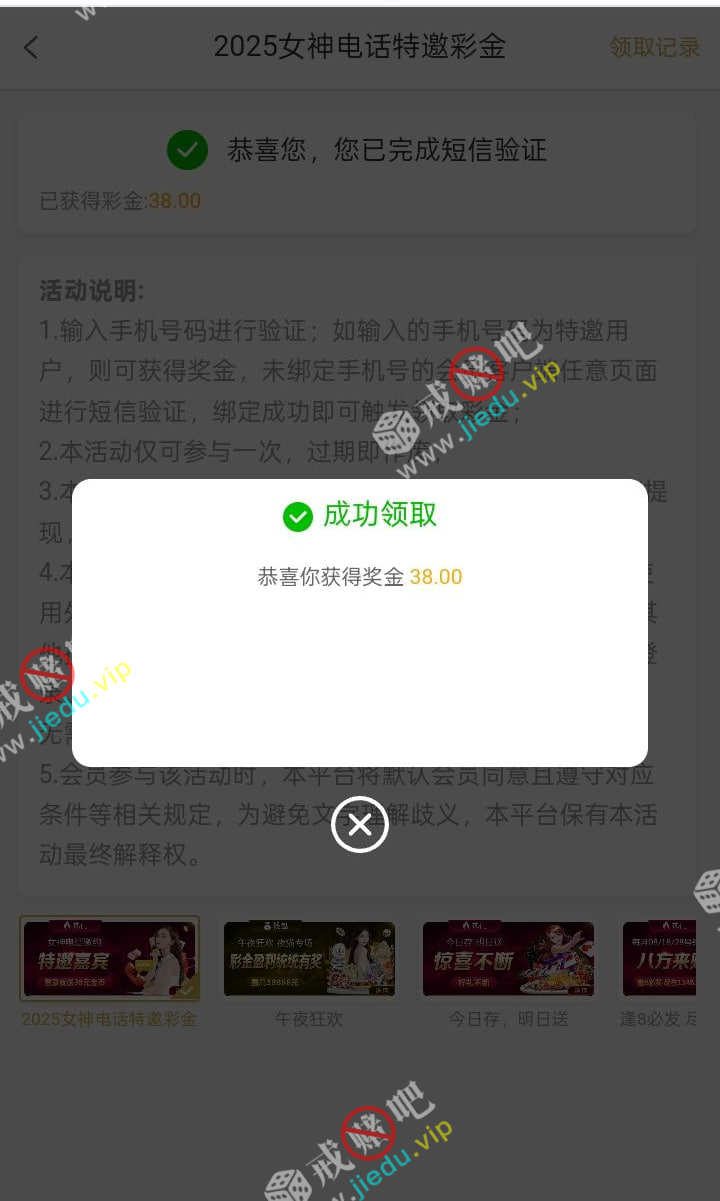The image size is (720, 1201).
Task: Open the 今日存，明日送 promotion tile
Action: [508, 960]
